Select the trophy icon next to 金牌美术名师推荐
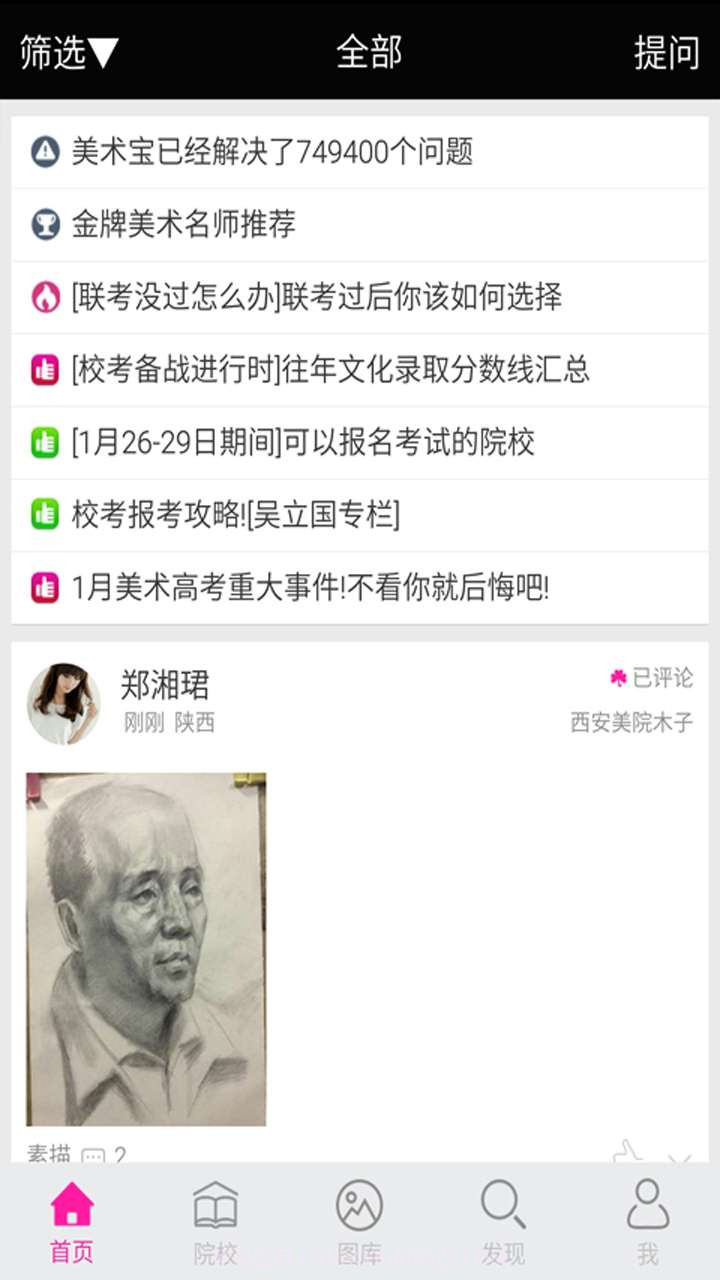The height and width of the screenshot is (1280, 720). click(x=44, y=225)
